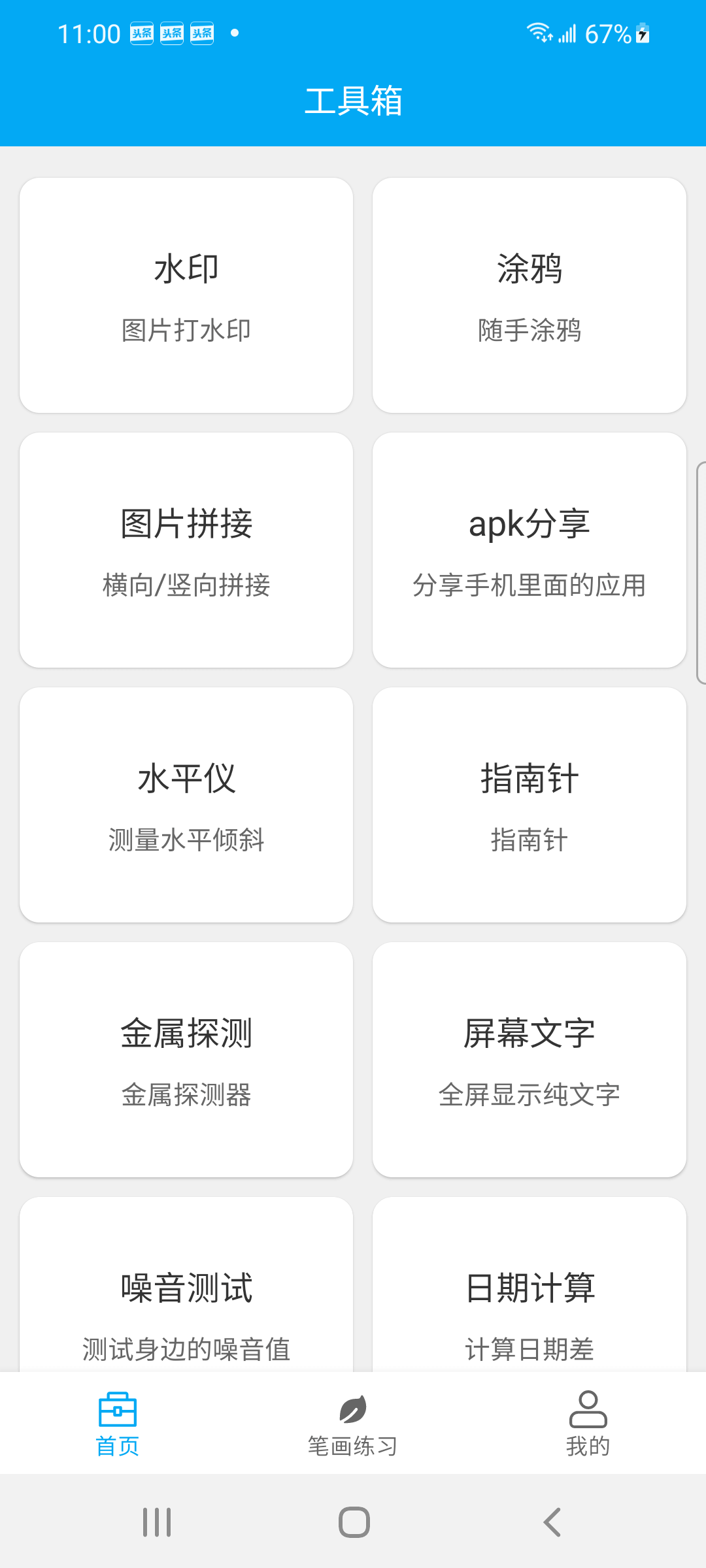
Task: Select the 图片拼接 image stitching card
Action: point(186,549)
